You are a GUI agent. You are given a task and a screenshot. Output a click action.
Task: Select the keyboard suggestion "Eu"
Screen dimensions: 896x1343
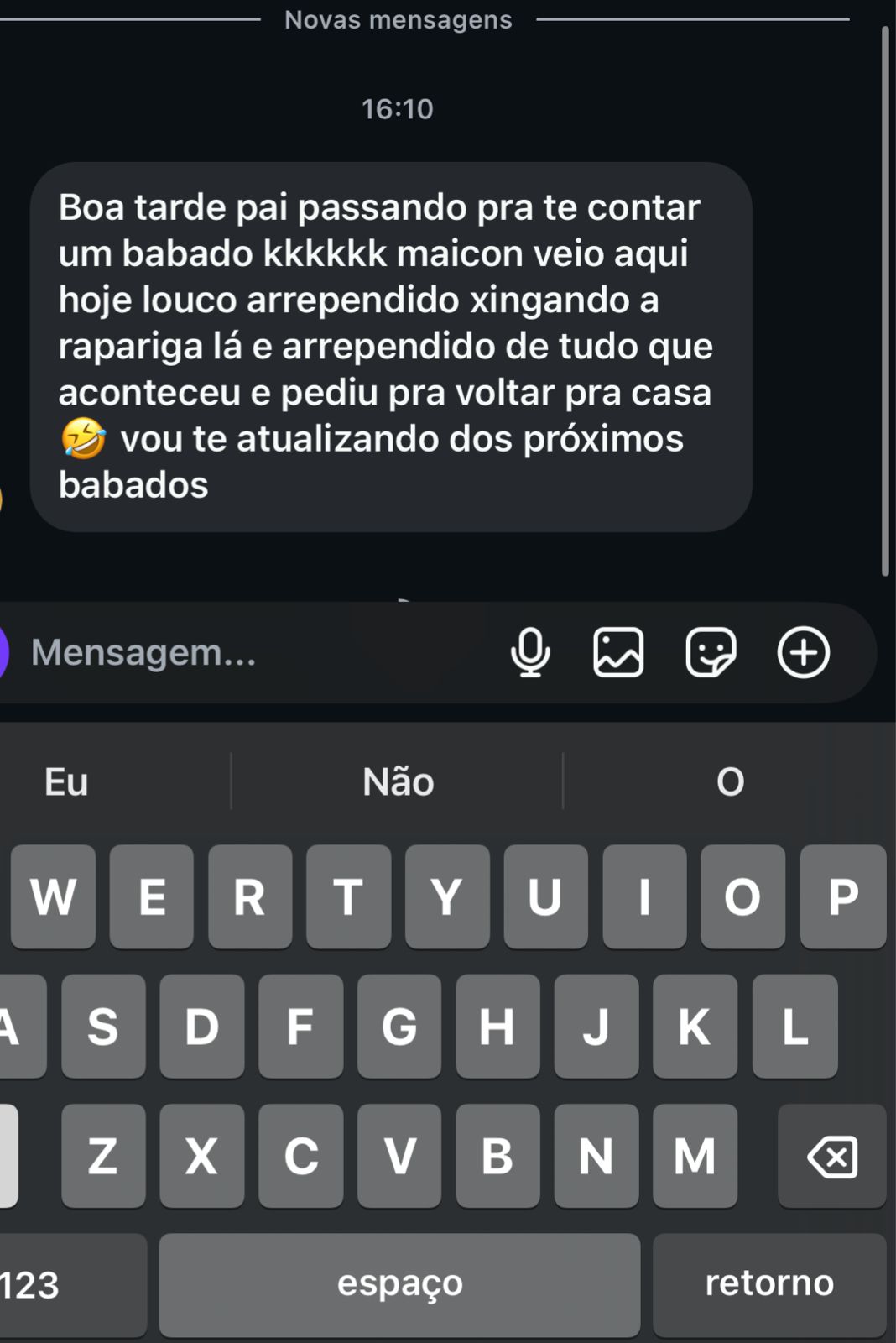(67, 782)
